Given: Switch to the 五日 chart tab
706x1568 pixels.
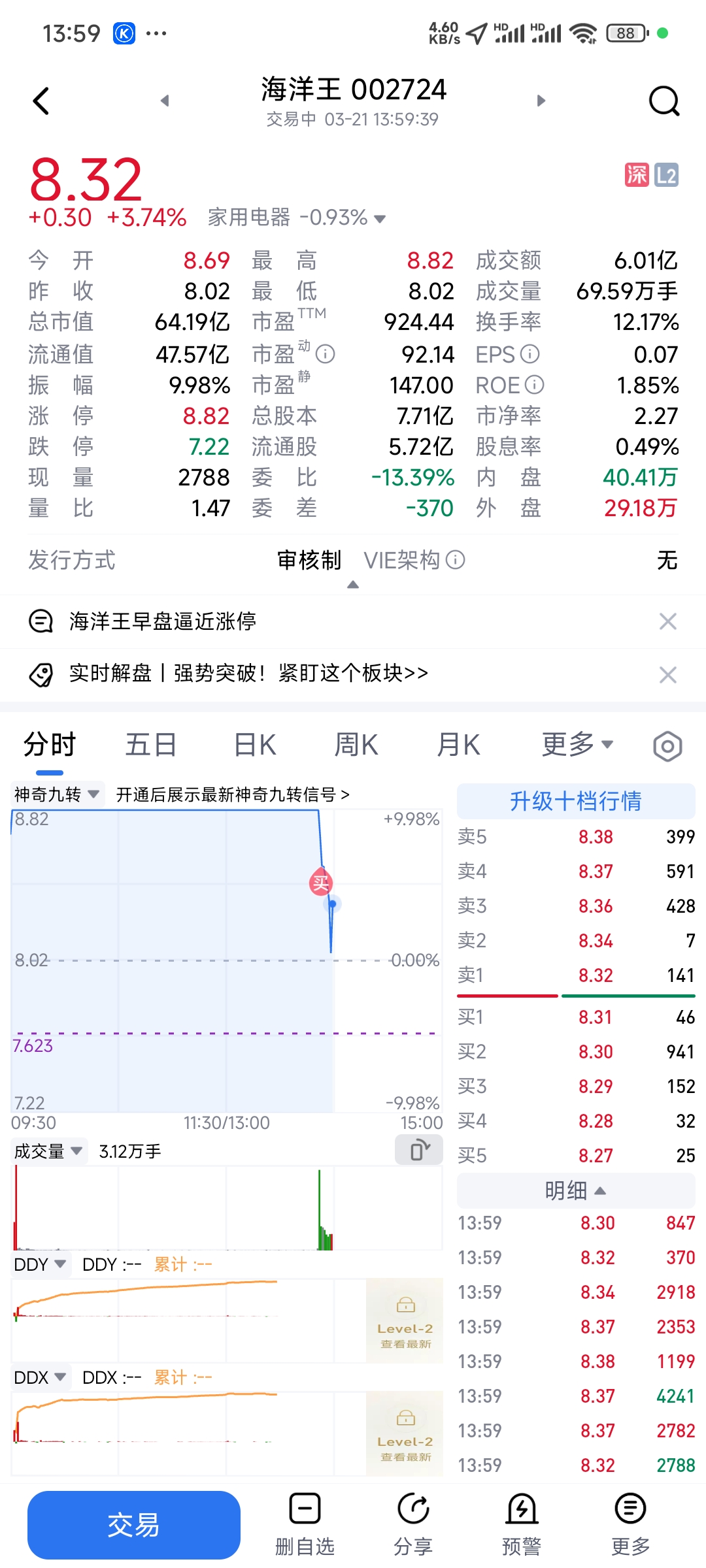Looking at the screenshot, I should tap(151, 745).
